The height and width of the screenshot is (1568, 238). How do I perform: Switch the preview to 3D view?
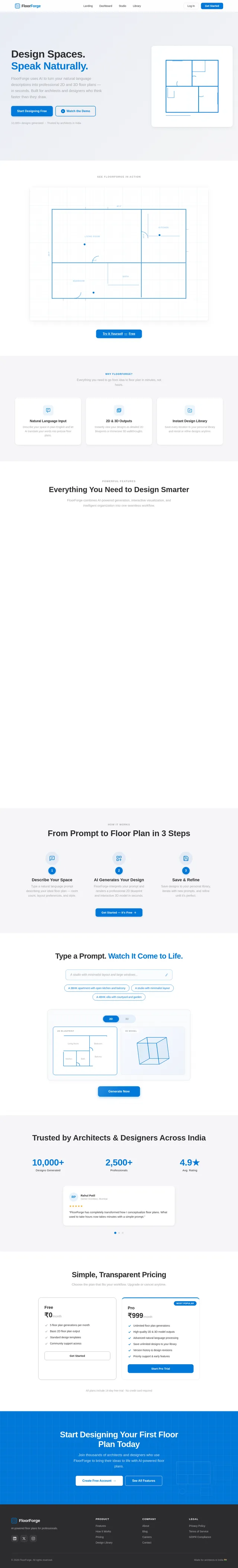(x=127, y=1019)
